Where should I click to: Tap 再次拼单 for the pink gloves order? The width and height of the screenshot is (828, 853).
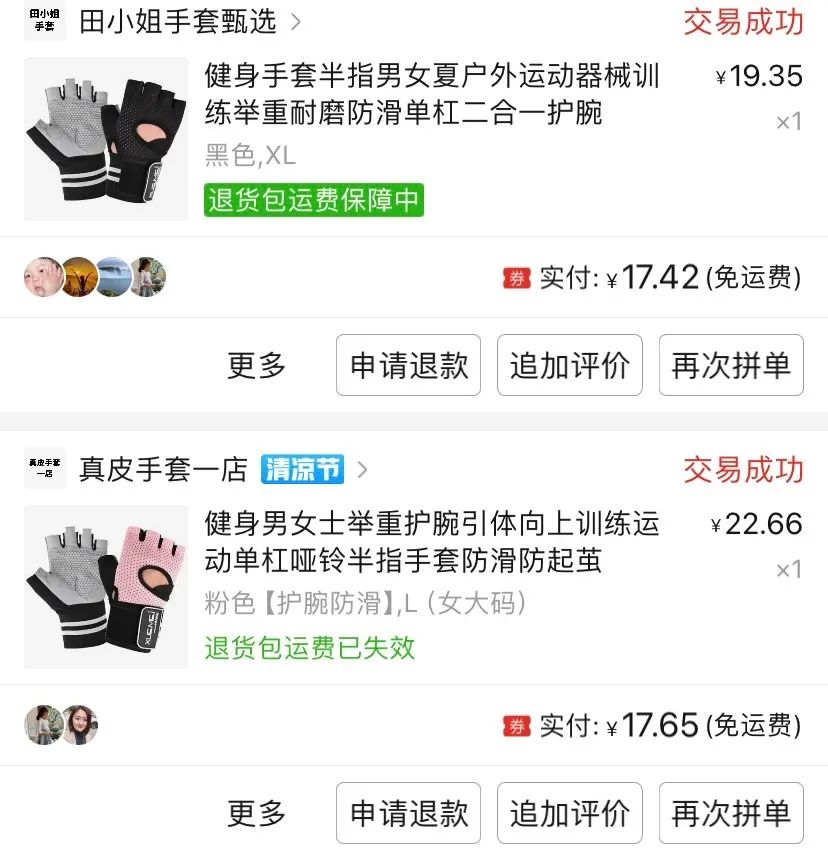pos(730,814)
